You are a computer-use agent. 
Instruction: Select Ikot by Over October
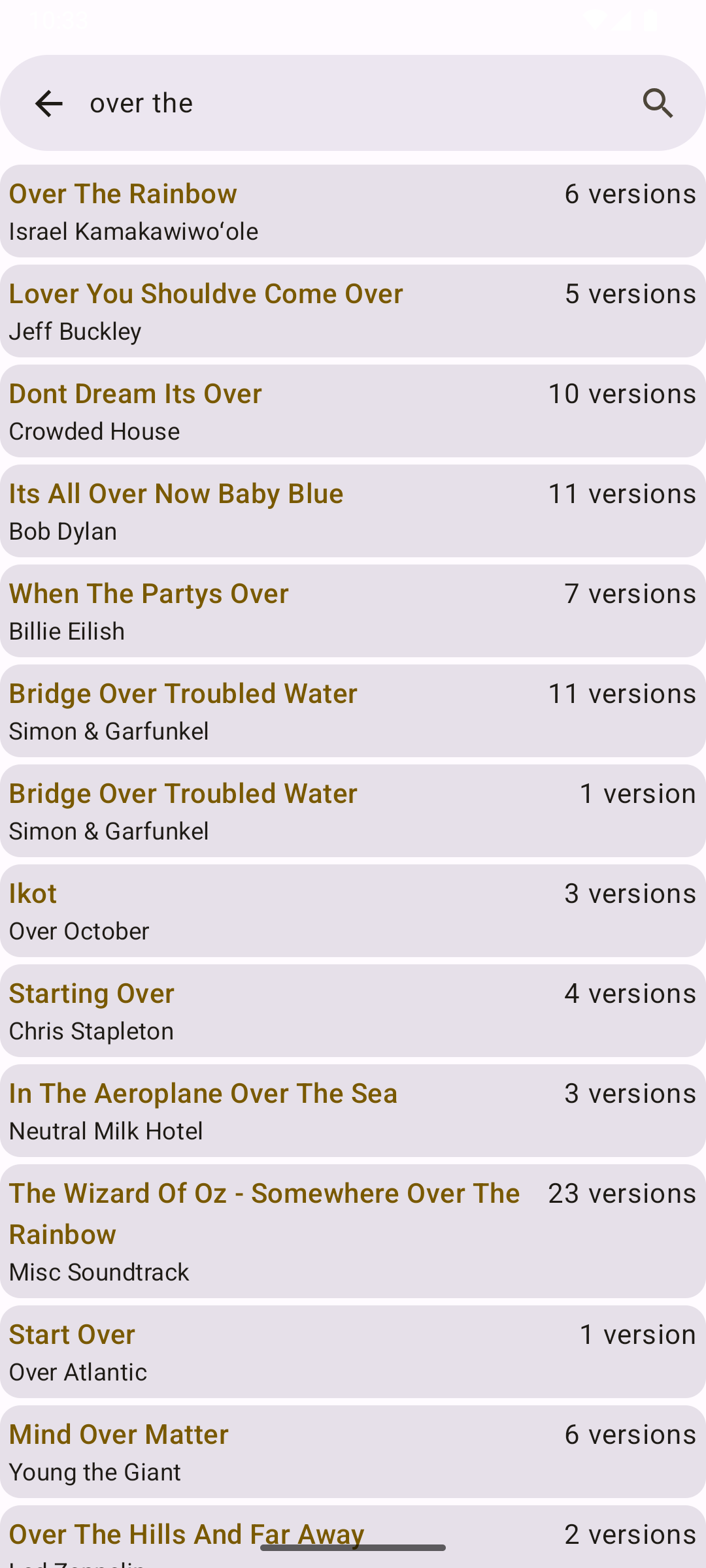(x=353, y=911)
